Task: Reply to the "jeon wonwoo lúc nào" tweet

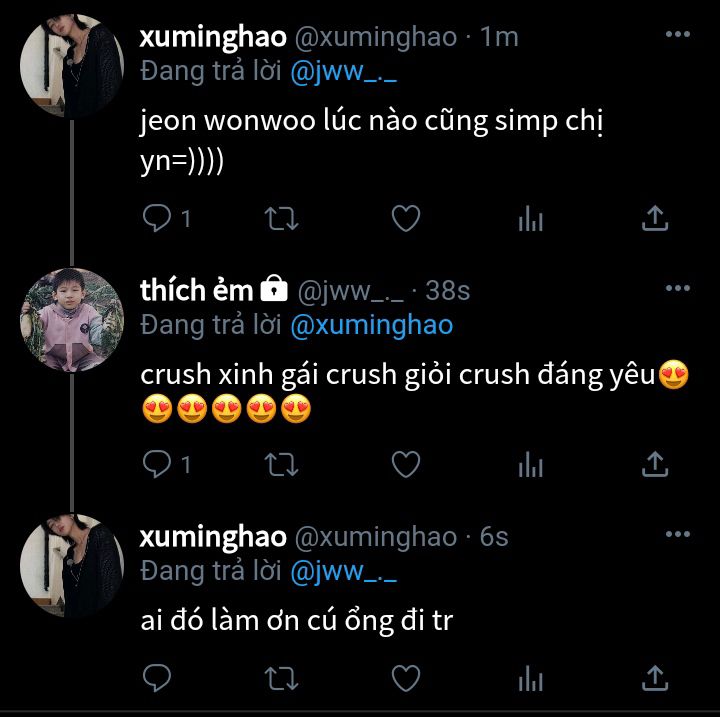Action: coord(158,218)
